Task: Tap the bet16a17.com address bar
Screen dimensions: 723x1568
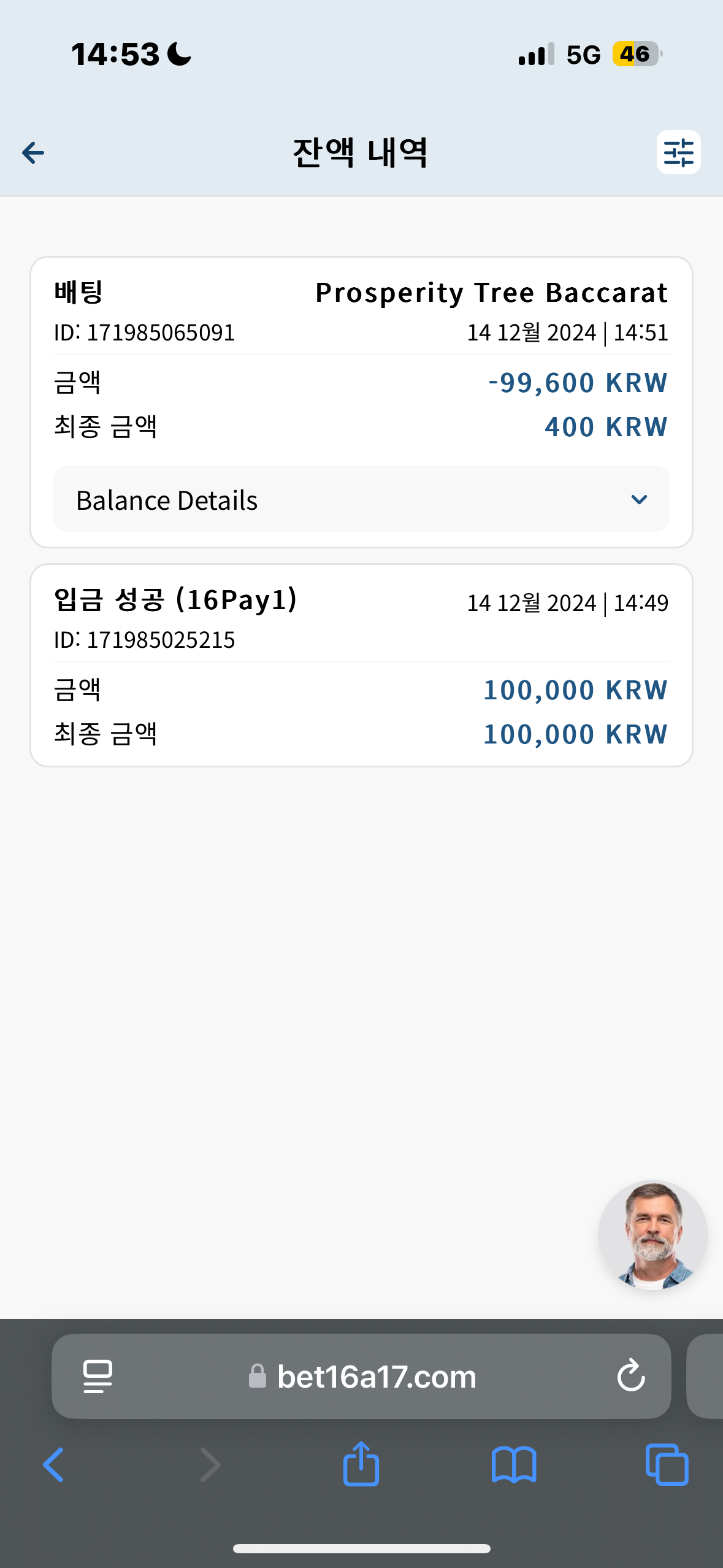Action: point(361,1376)
